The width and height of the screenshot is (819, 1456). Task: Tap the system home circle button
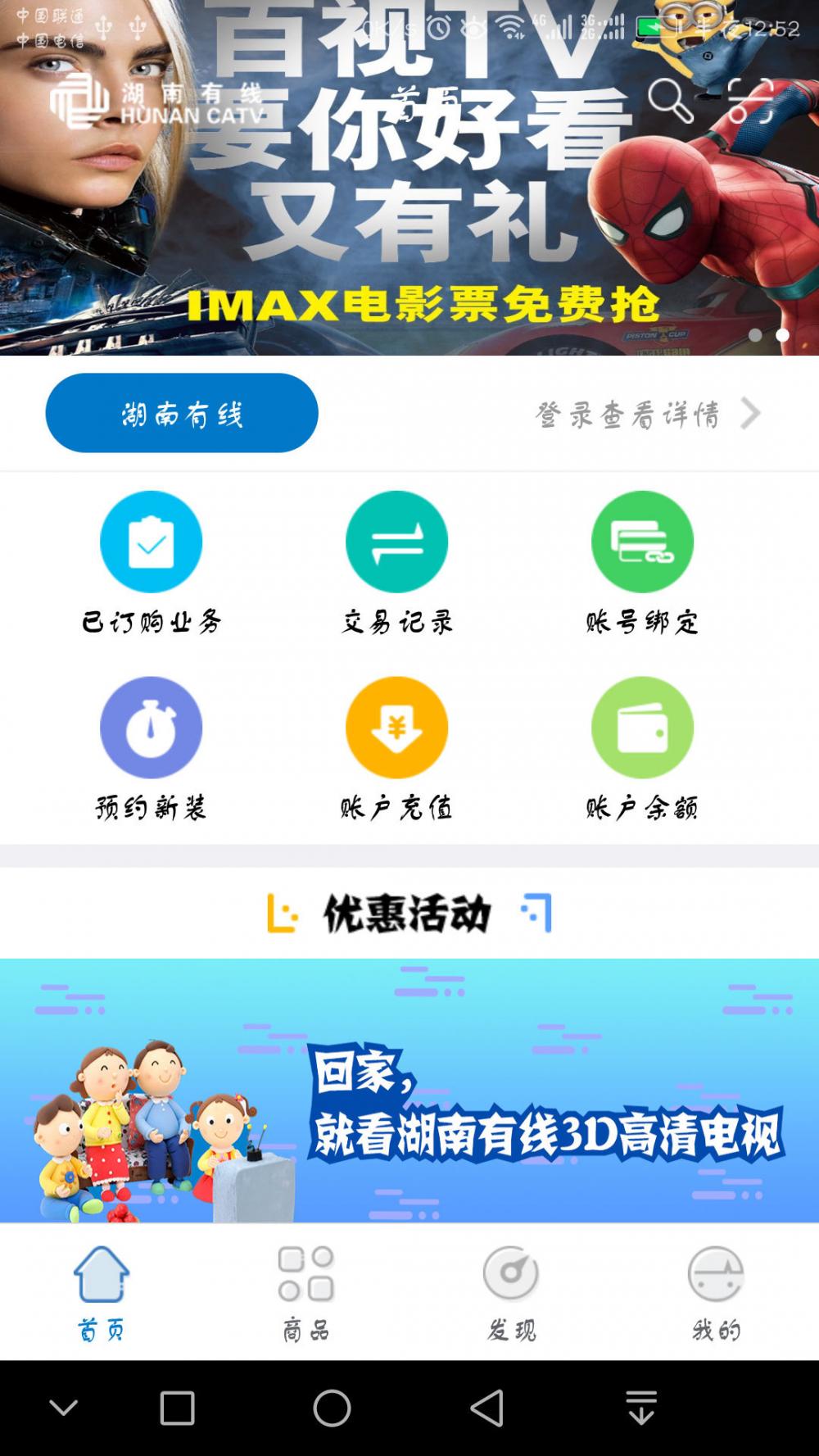click(x=332, y=1408)
